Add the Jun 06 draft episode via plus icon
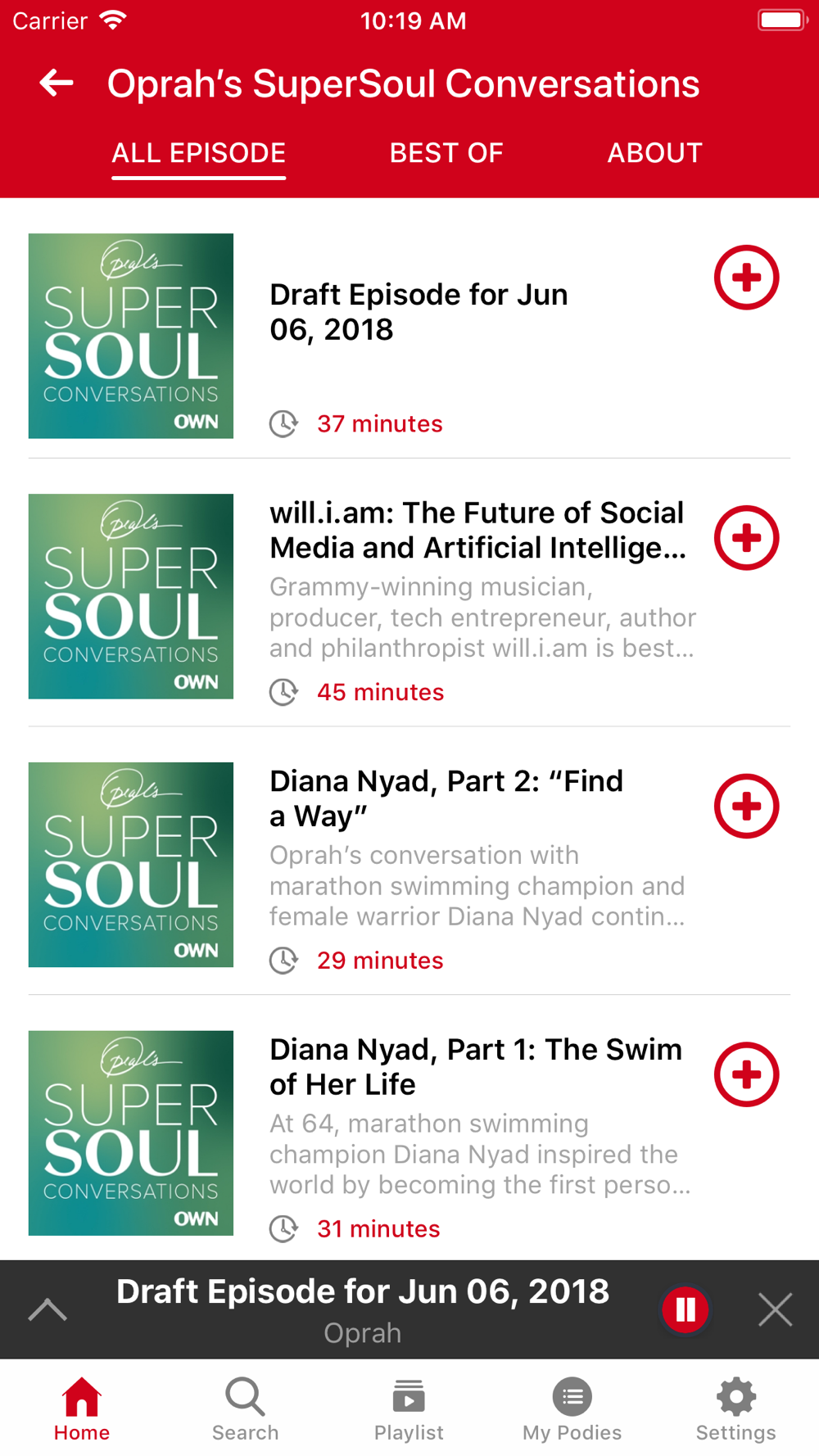This screenshot has width=819, height=1456. [746, 278]
